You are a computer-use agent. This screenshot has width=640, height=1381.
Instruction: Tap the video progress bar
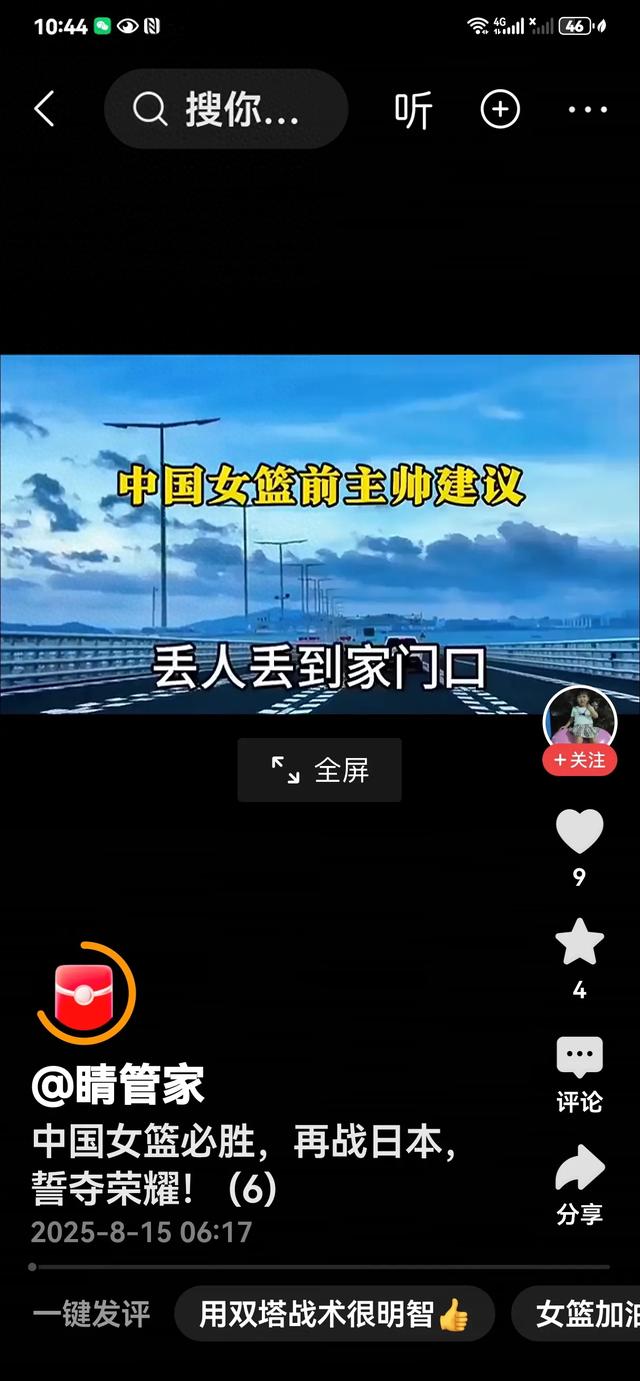[x=320, y=1266]
